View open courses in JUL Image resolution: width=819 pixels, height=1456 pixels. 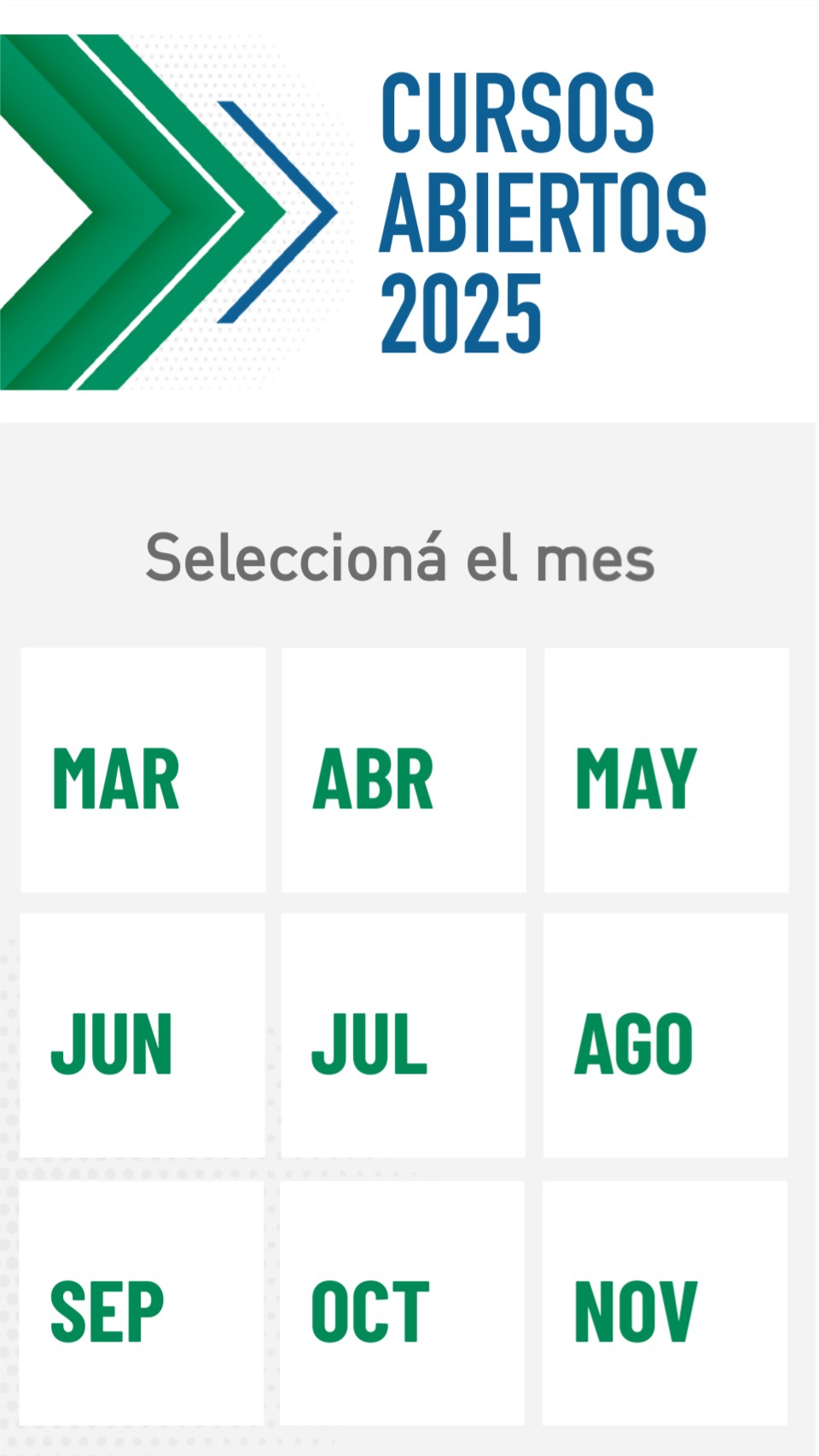click(x=403, y=1035)
